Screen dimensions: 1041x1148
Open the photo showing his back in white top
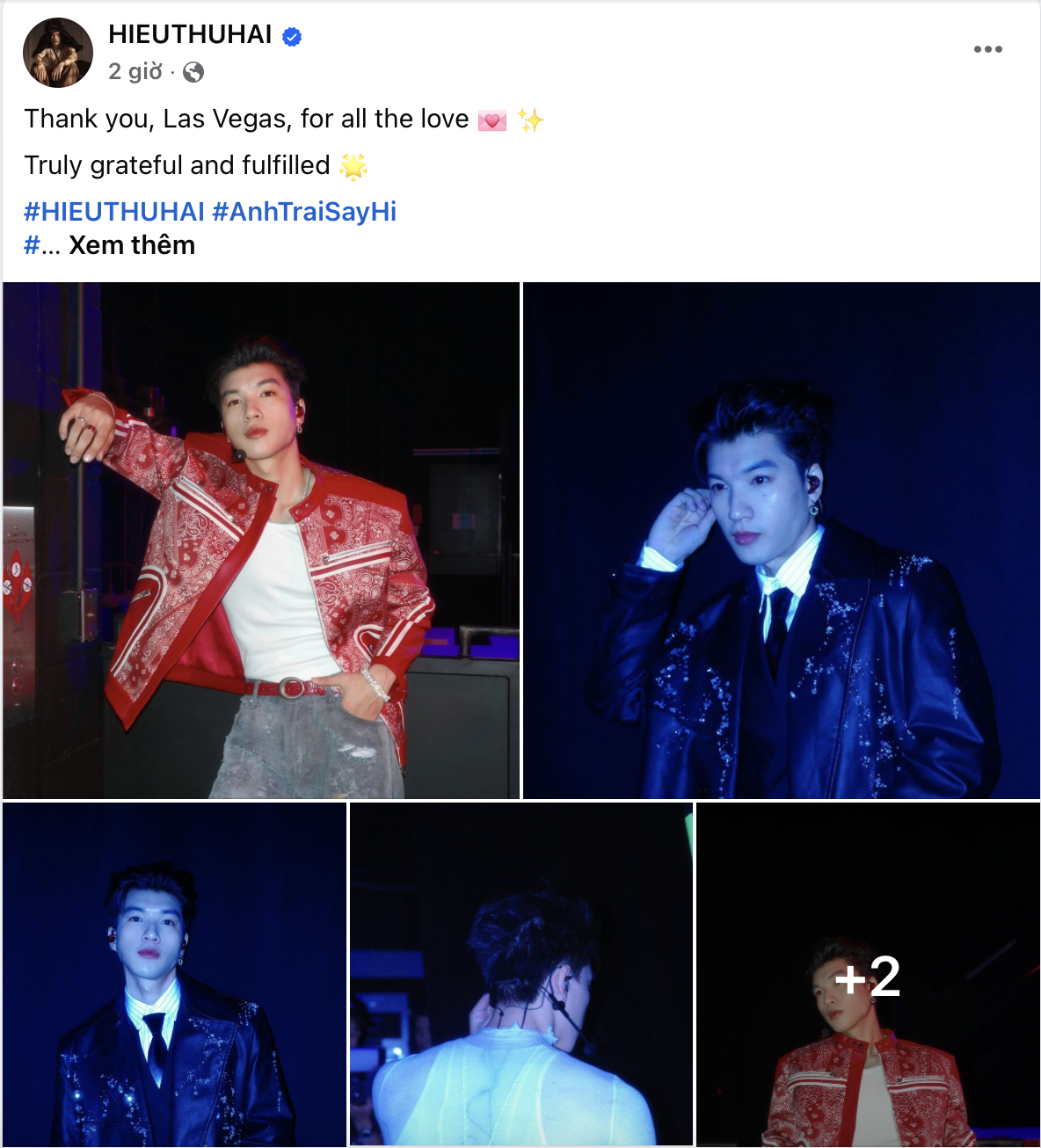coord(520,974)
